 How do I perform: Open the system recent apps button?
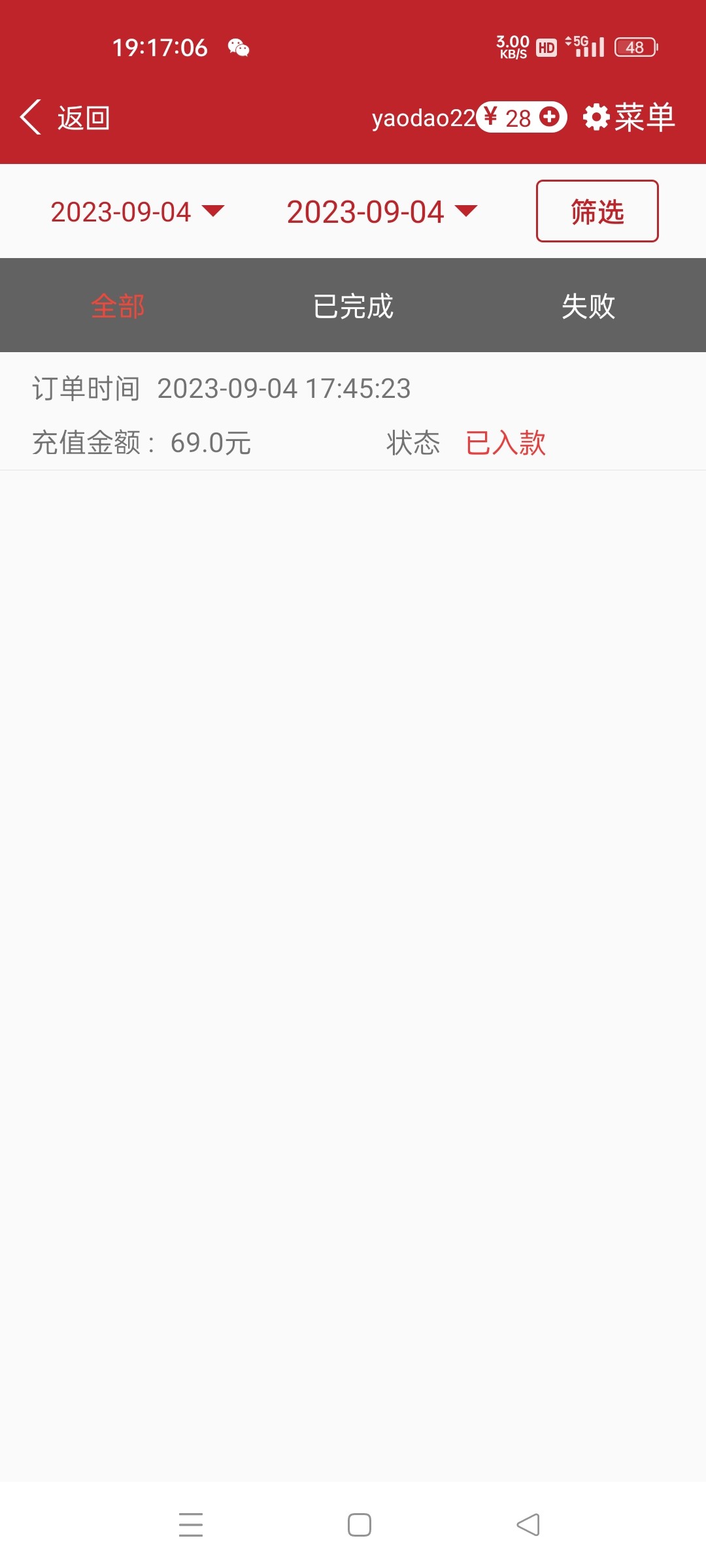tap(191, 1525)
